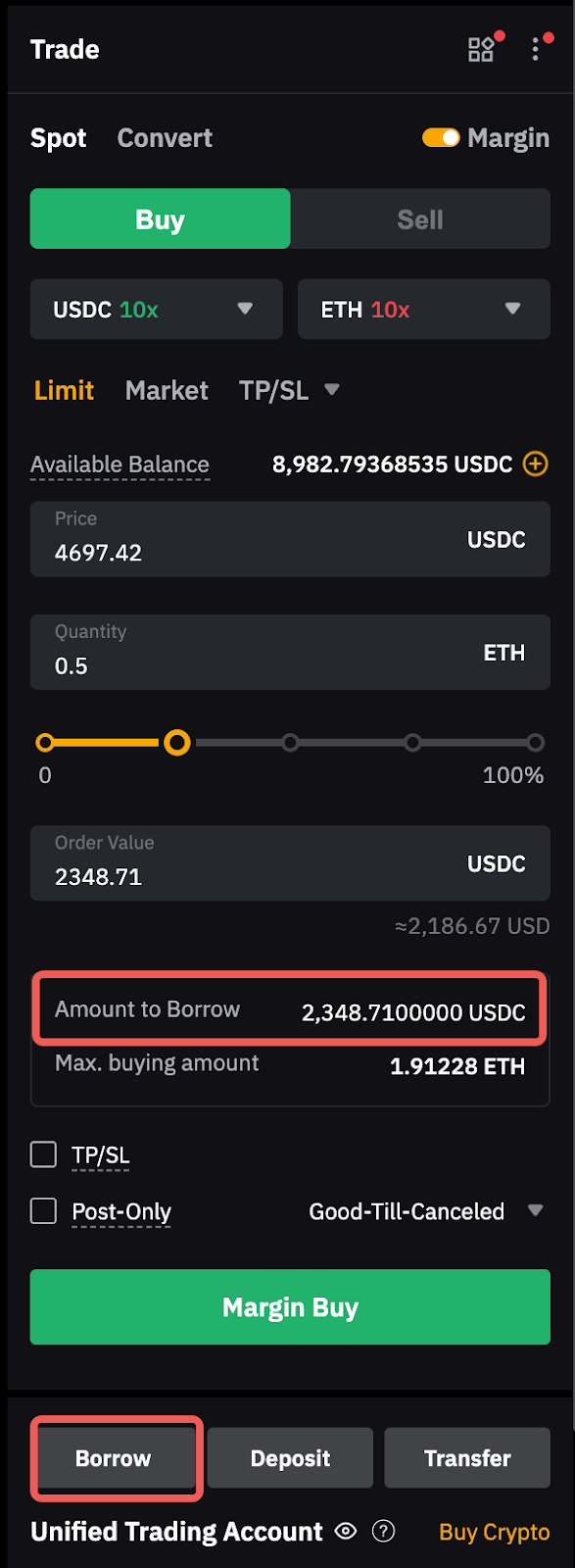Edit the Order Value field
The height and width of the screenshot is (1568, 575).
pyautogui.click(x=290, y=863)
